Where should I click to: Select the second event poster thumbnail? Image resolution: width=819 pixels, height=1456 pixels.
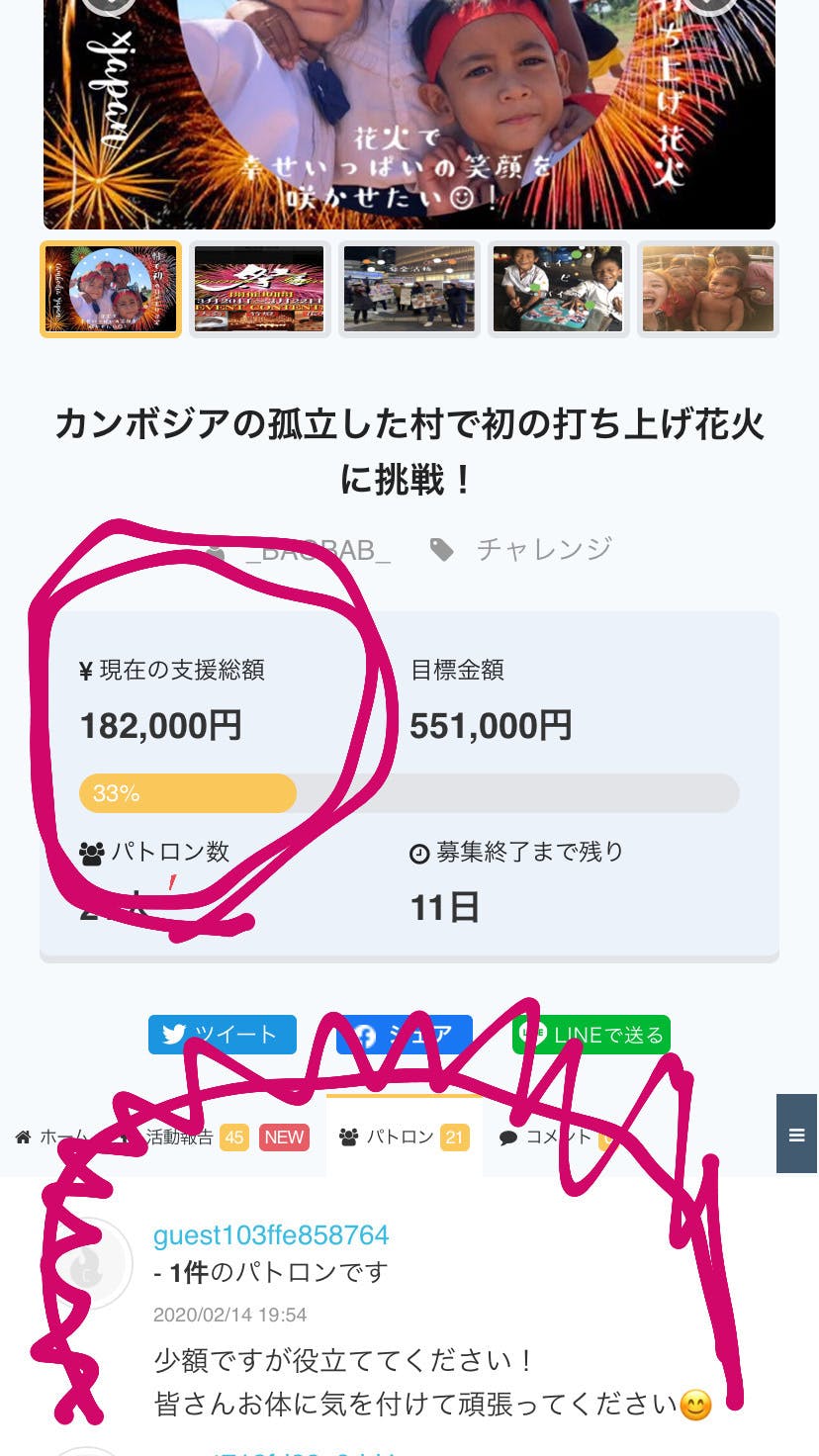tap(259, 290)
